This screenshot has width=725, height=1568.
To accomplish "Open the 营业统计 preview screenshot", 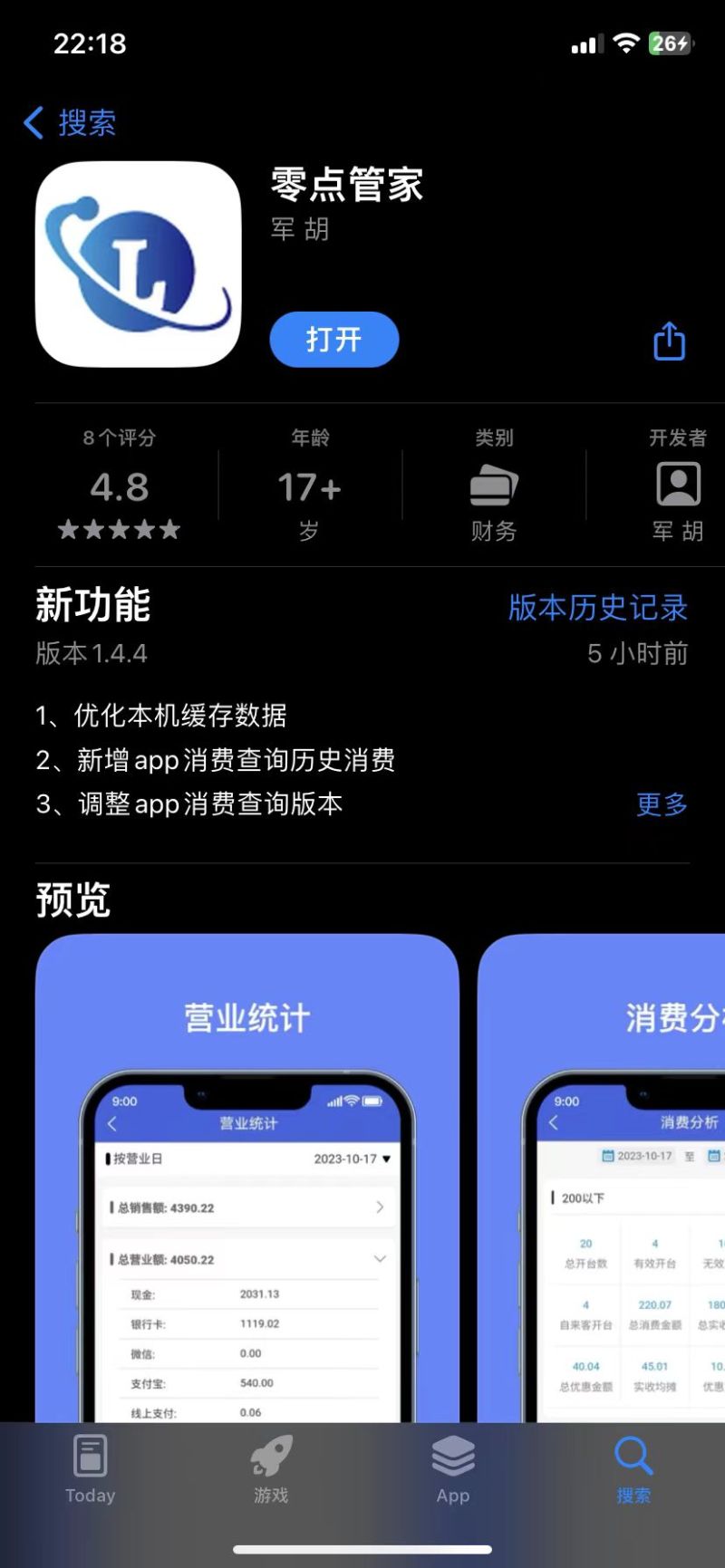I will click(x=247, y=1178).
